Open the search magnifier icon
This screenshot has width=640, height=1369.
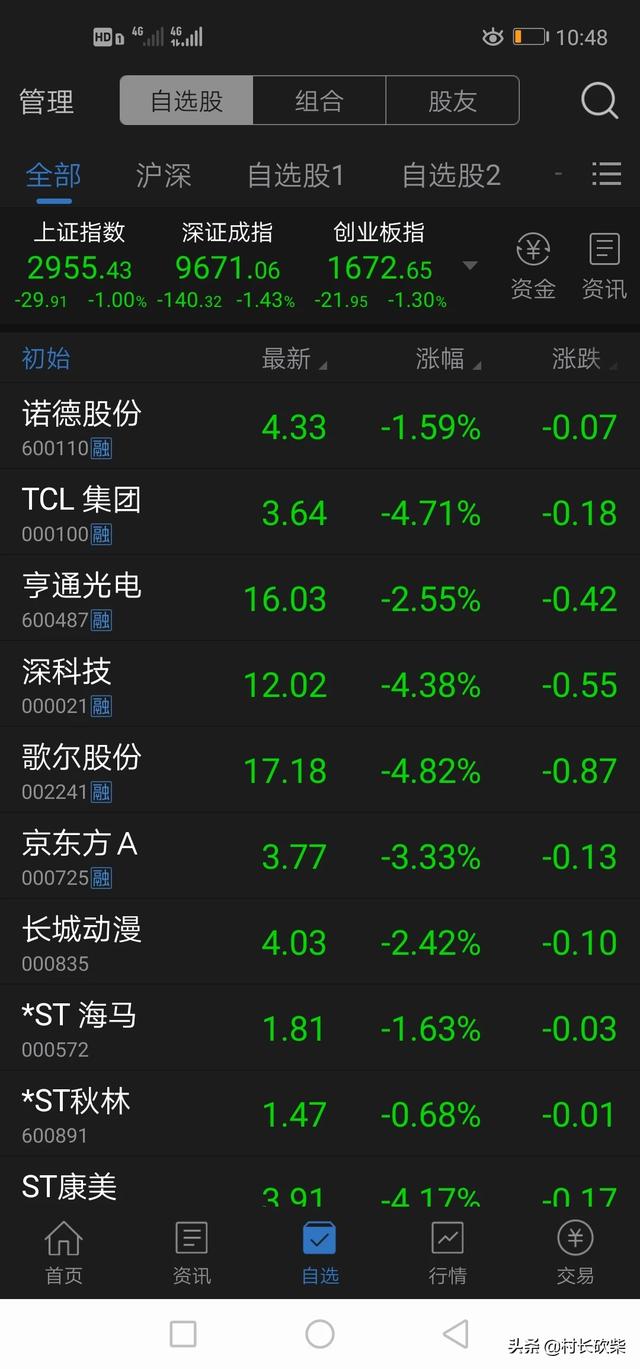click(x=599, y=101)
